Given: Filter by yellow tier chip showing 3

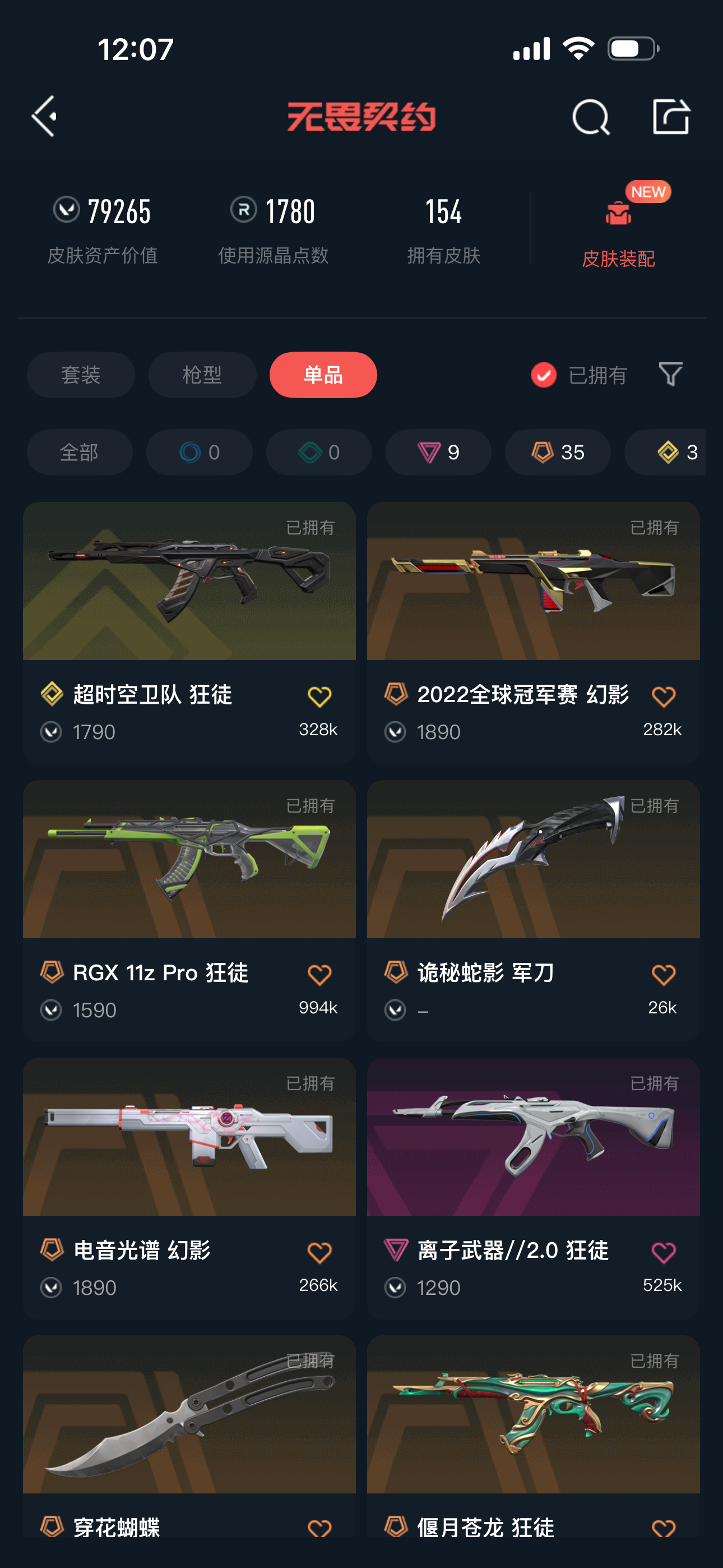Looking at the screenshot, I should coord(665,452).
